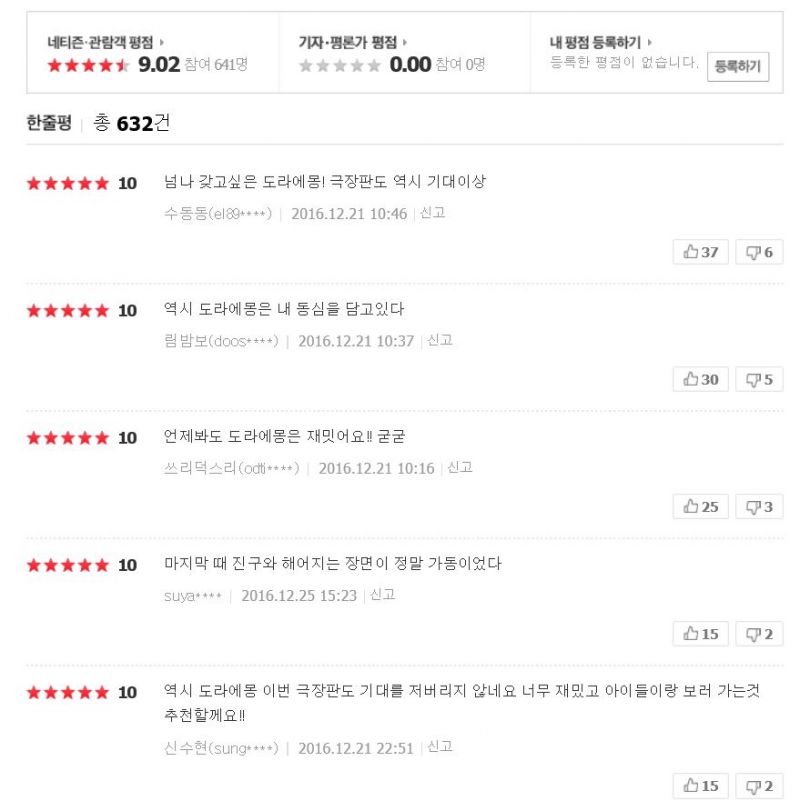Report 림밤보's review with 신고
800x811 pixels.
pyautogui.click(x=440, y=340)
